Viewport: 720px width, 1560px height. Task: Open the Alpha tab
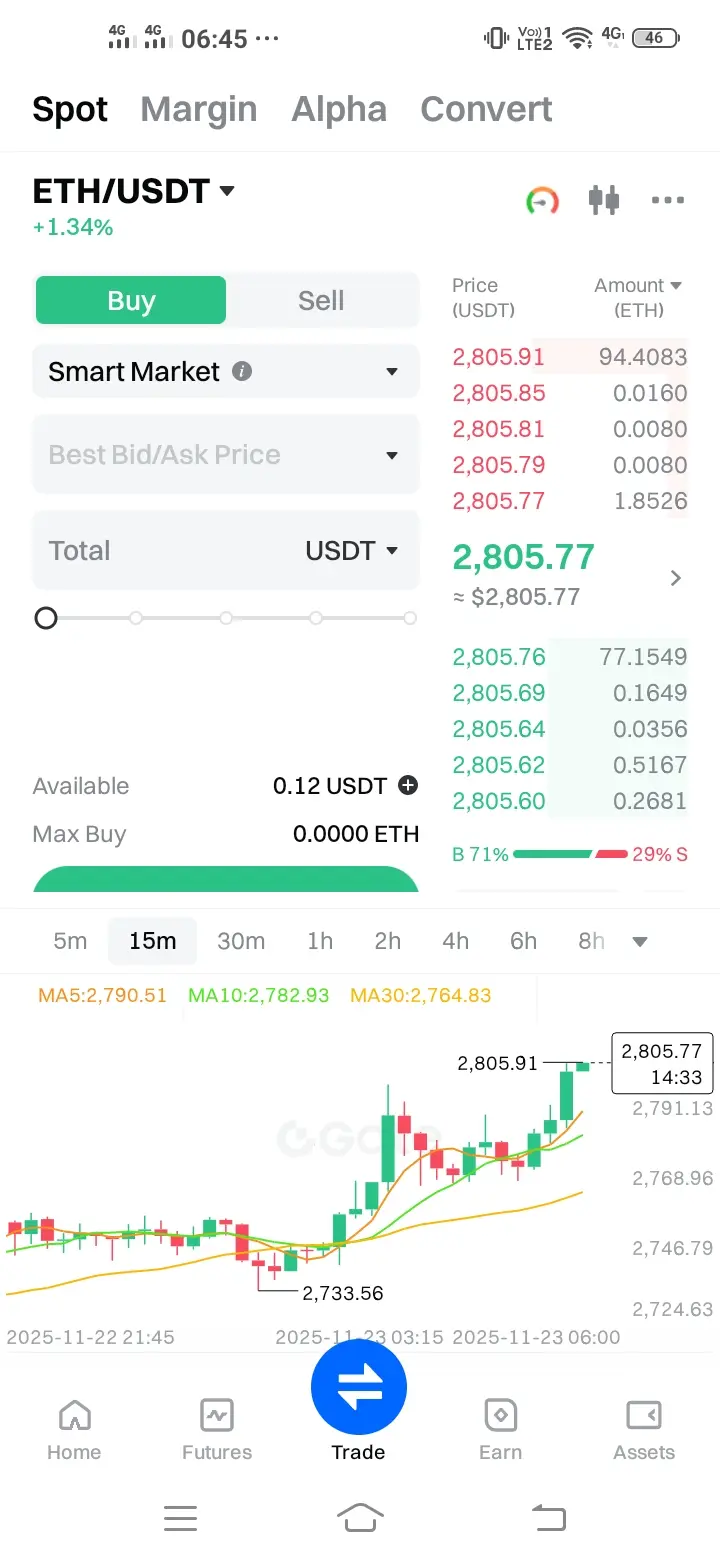(x=339, y=109)
